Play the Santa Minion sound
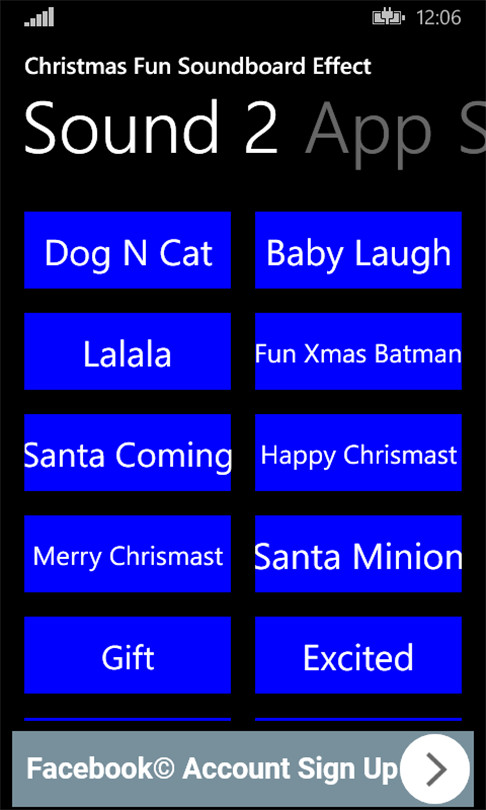Image resolution: width=486 pixels, height=810 pixels. coord(358,554)
